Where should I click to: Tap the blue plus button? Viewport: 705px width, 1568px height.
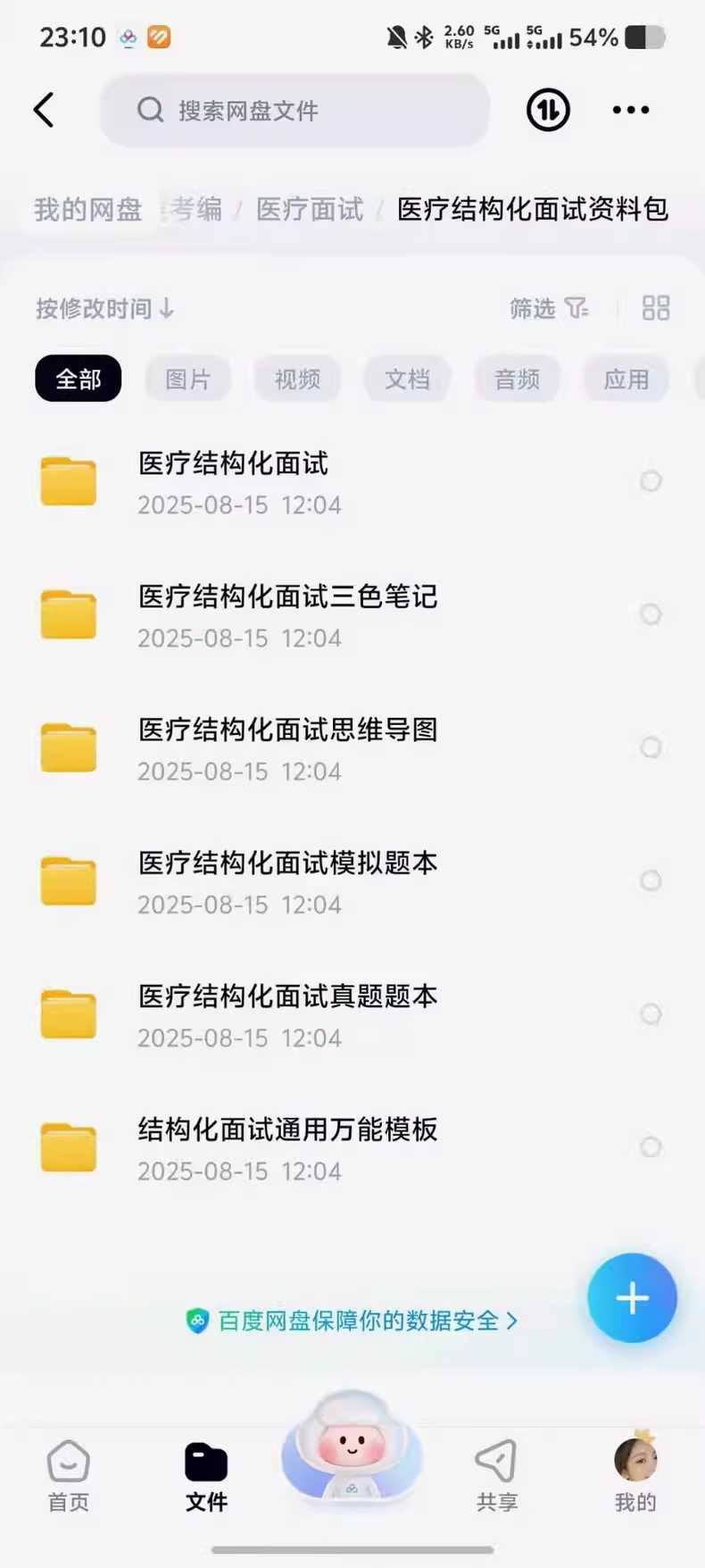(632, 1297)
